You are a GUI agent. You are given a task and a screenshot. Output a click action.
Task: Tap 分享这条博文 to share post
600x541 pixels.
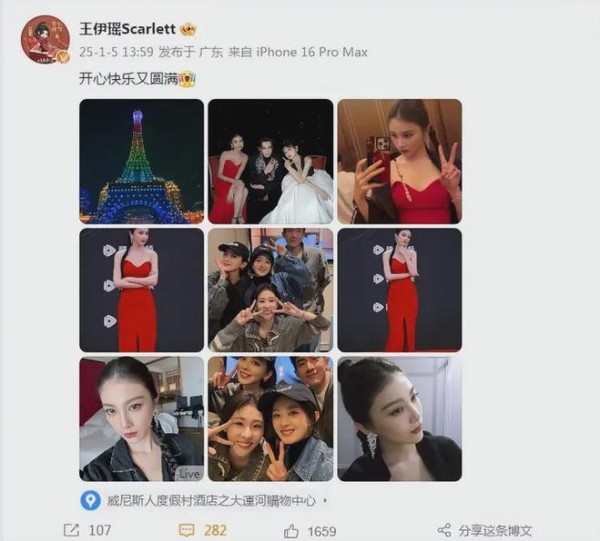tap(485, 530)
